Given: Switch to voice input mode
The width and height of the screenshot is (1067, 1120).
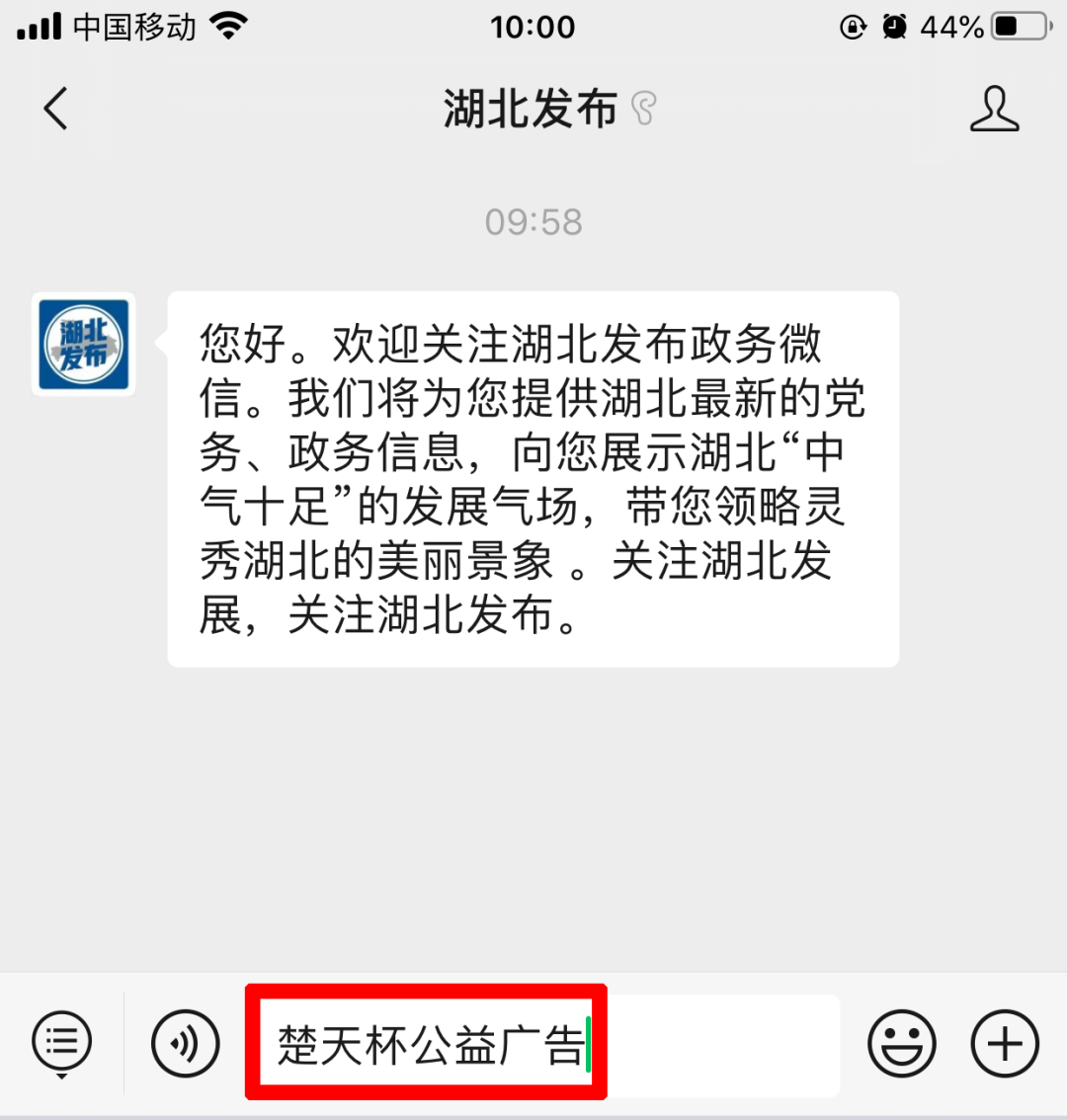Looking at the screenshot, I should 185,1042.
